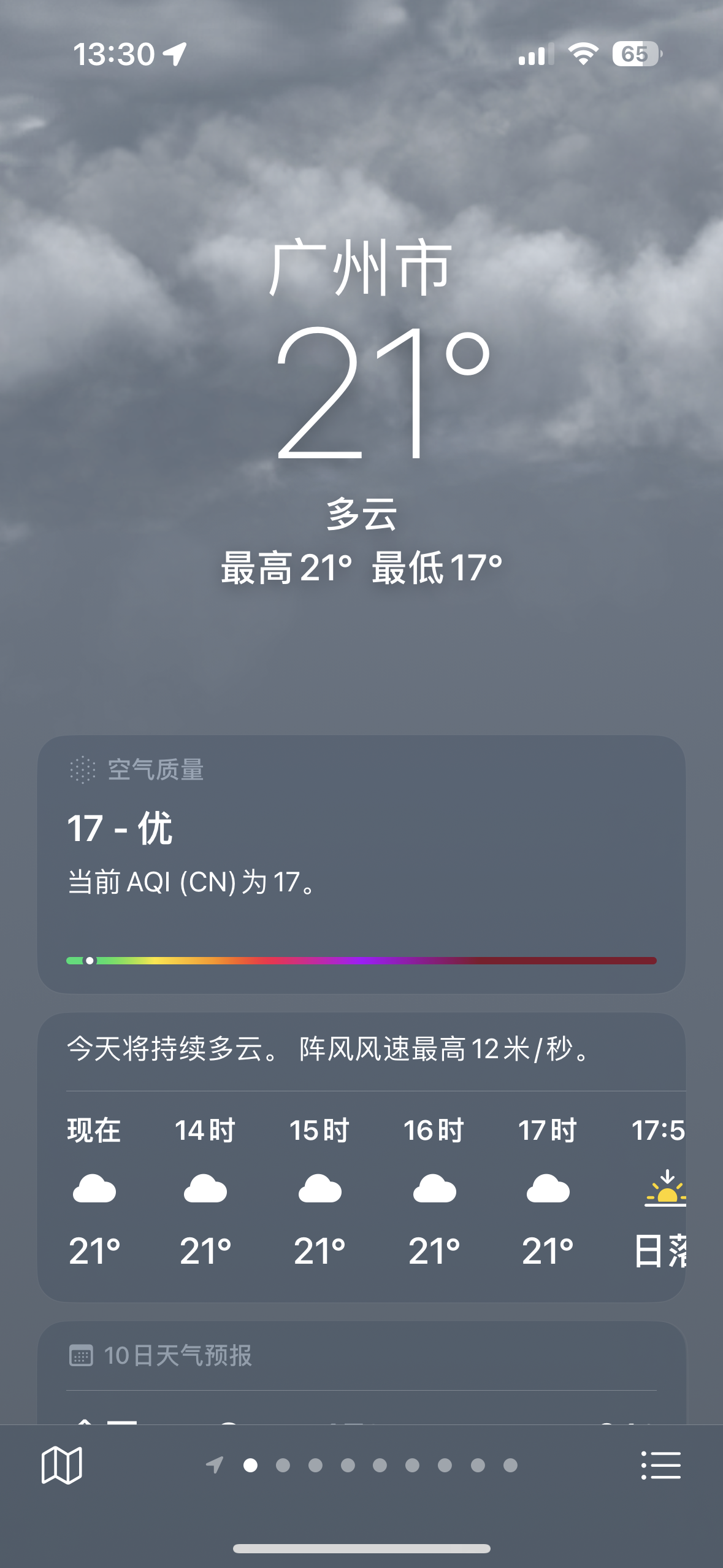Screen dimensions: 723x1568
Task: Open the air quality card
Action: (361, 864)
